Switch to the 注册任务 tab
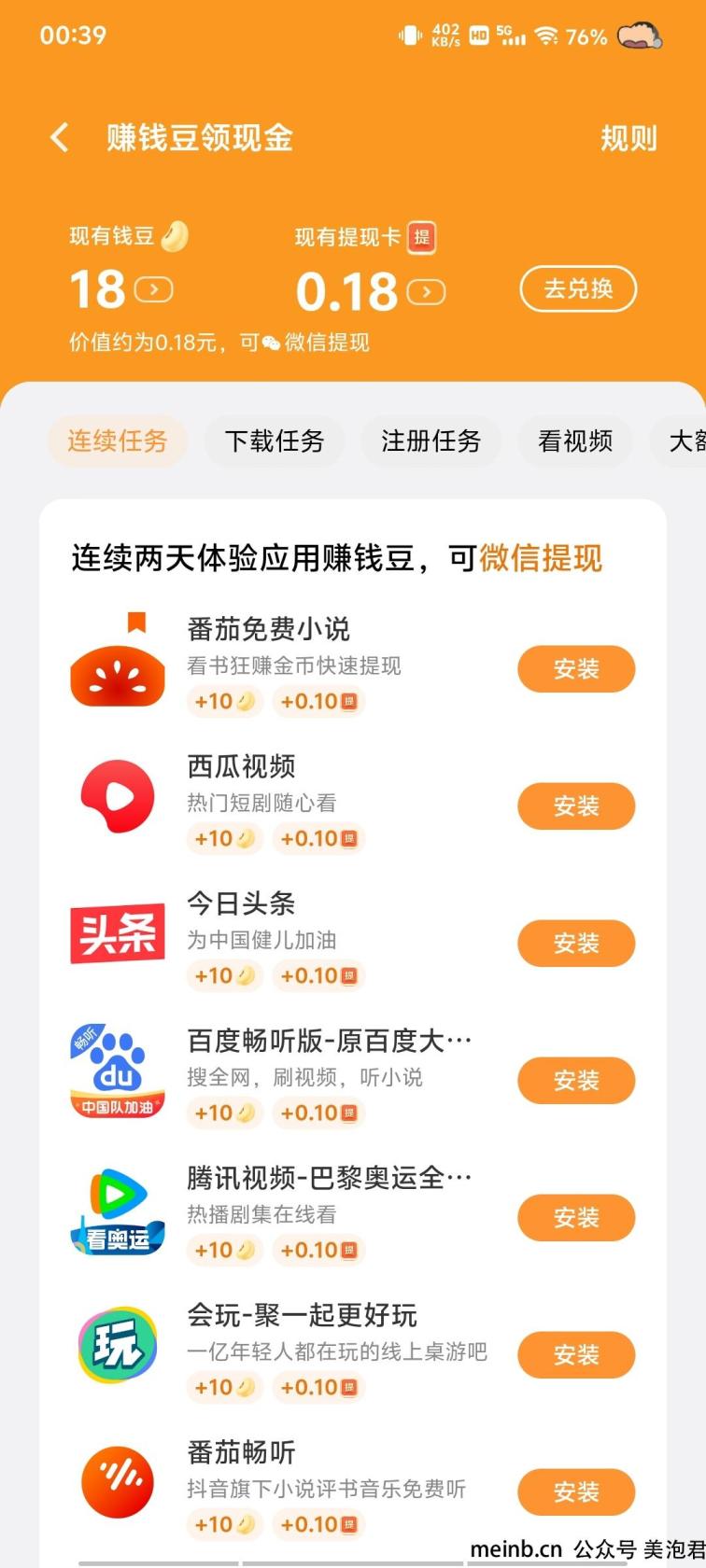Viewport: 706px width, 1568px height. click(x=431, y=441)
